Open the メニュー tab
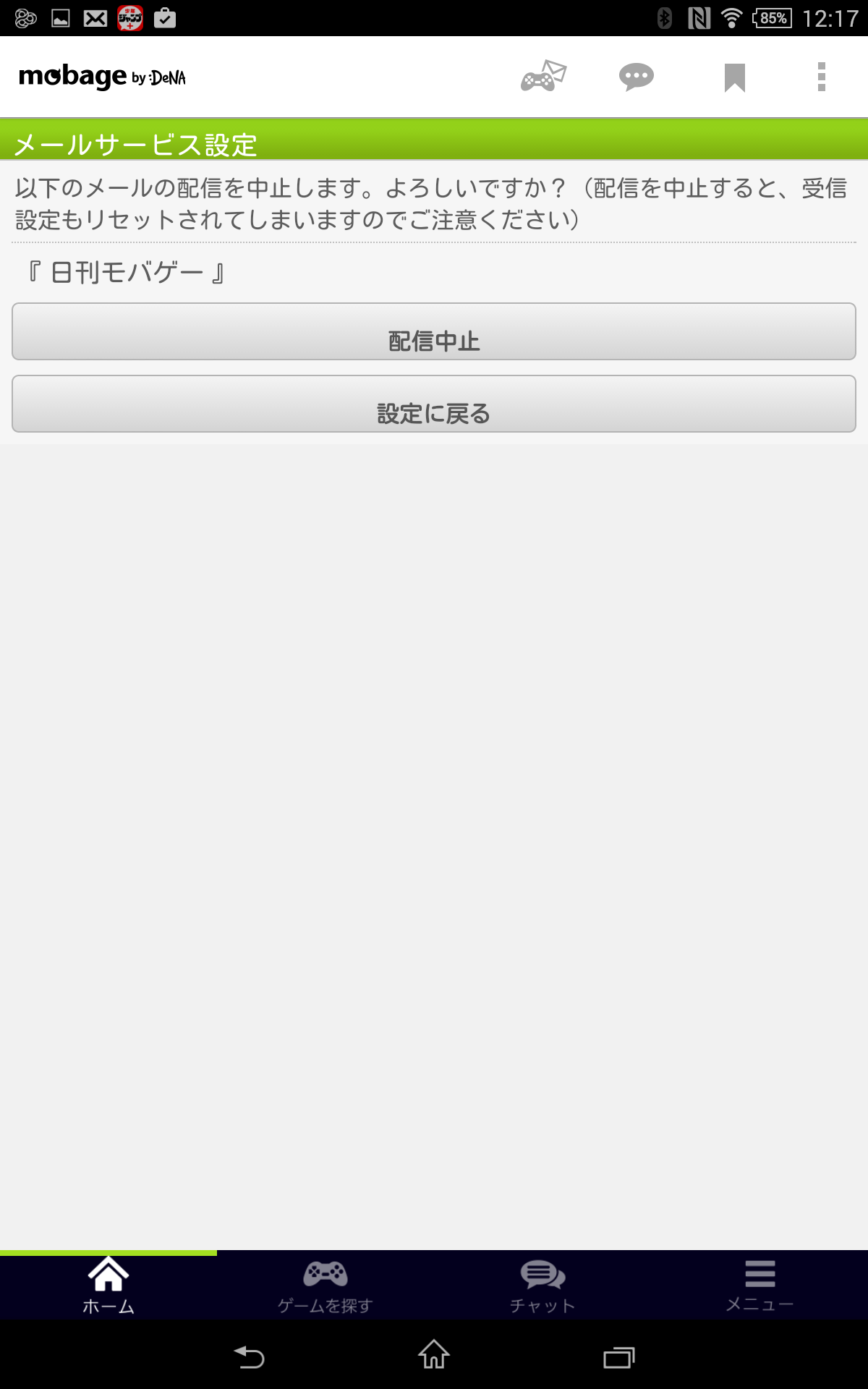Screen dimensions: 868x1389 tap(759, 1286)
